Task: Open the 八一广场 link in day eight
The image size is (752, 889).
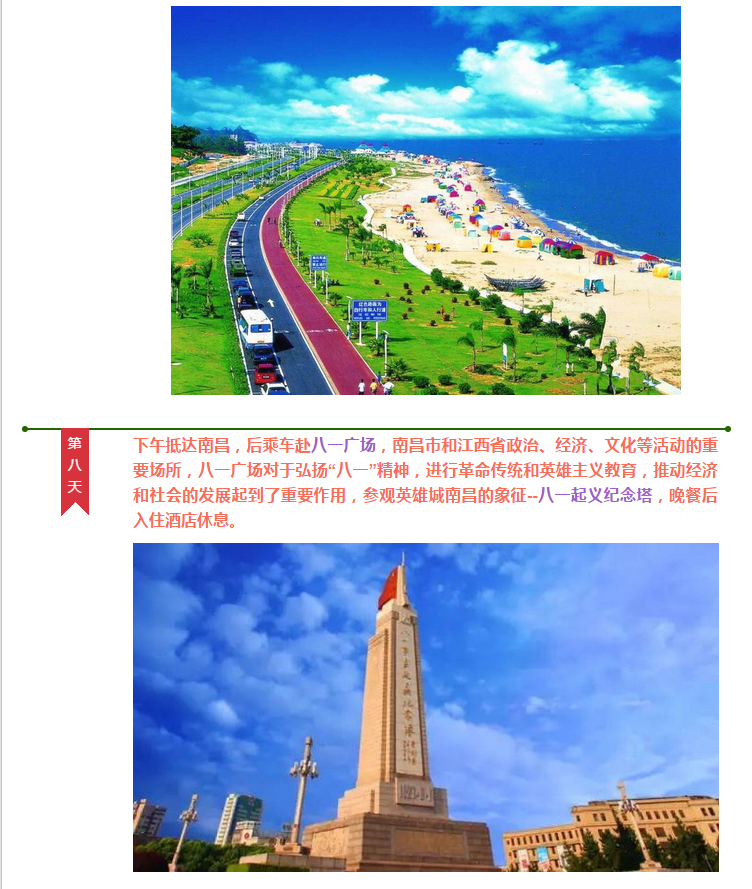Action: pos(343,445)
